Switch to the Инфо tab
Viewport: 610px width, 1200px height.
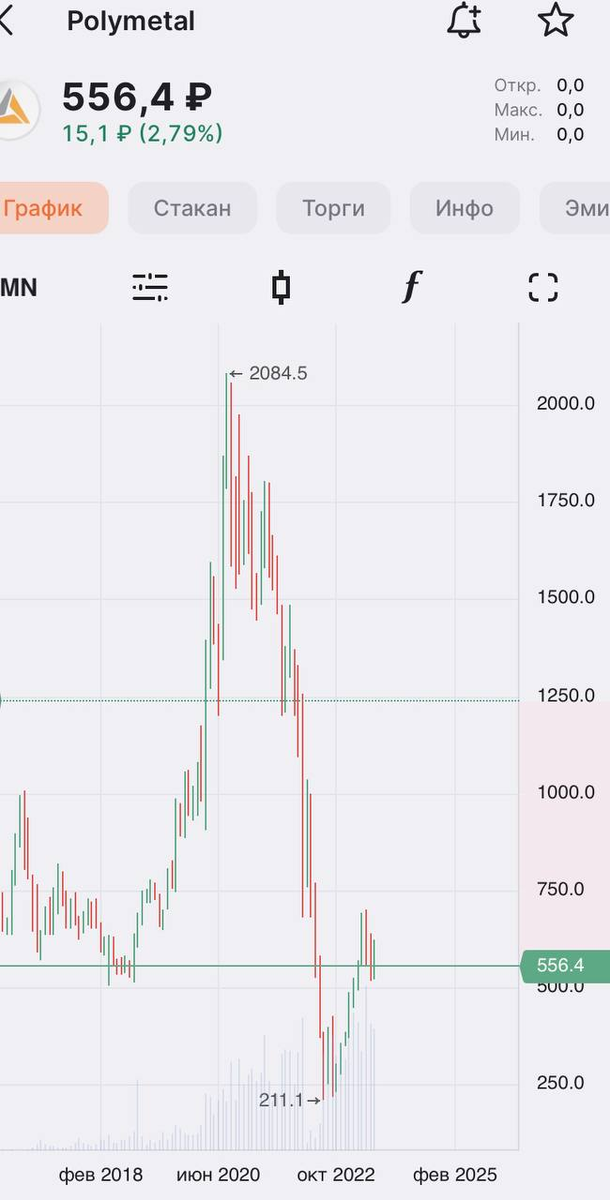pyautogui.click(x=464, y=208)
